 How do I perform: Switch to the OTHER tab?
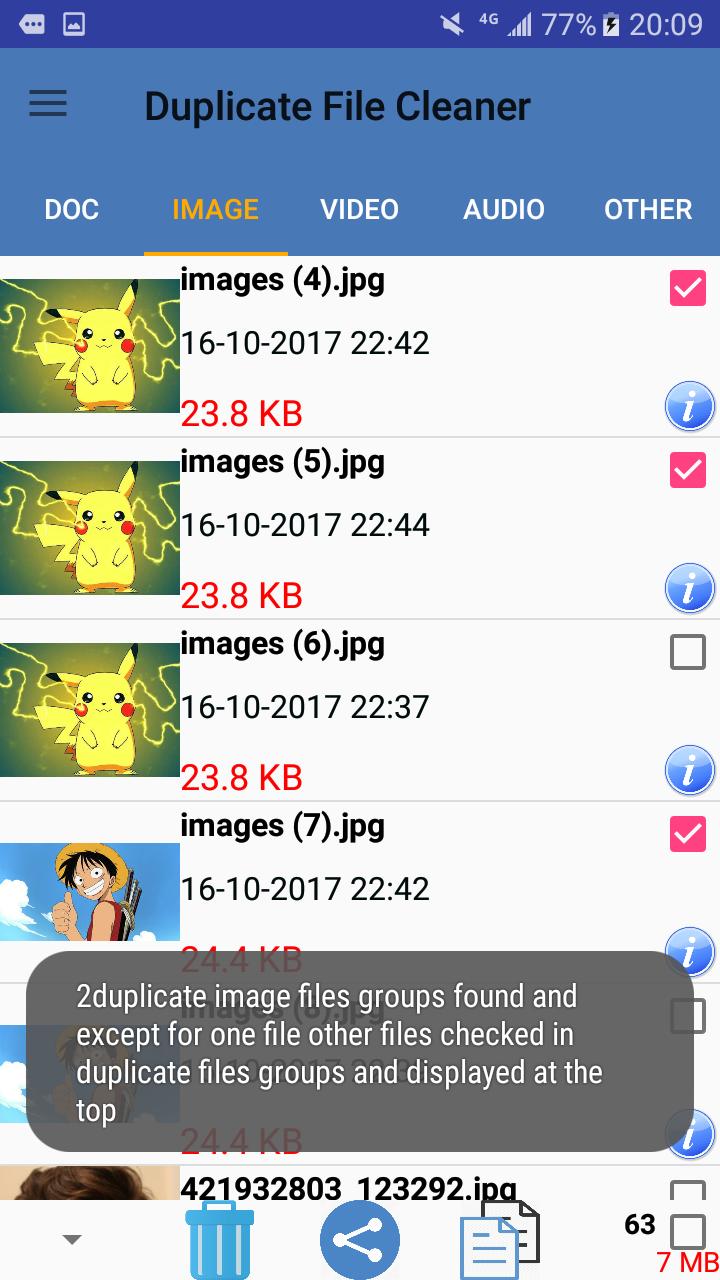tap(648, 210)
